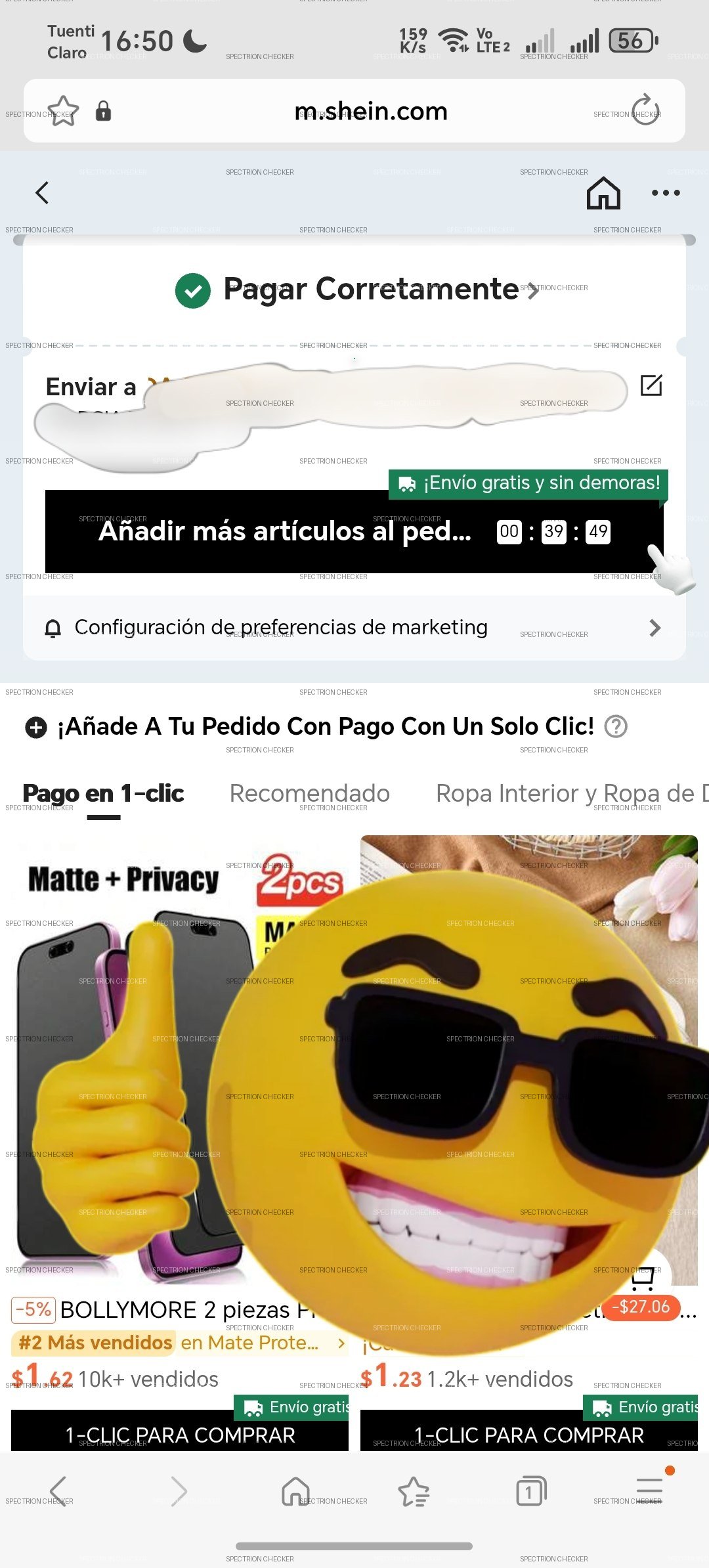
Task: Open SHEIN home via the house icon
Action: coord(603,193)
